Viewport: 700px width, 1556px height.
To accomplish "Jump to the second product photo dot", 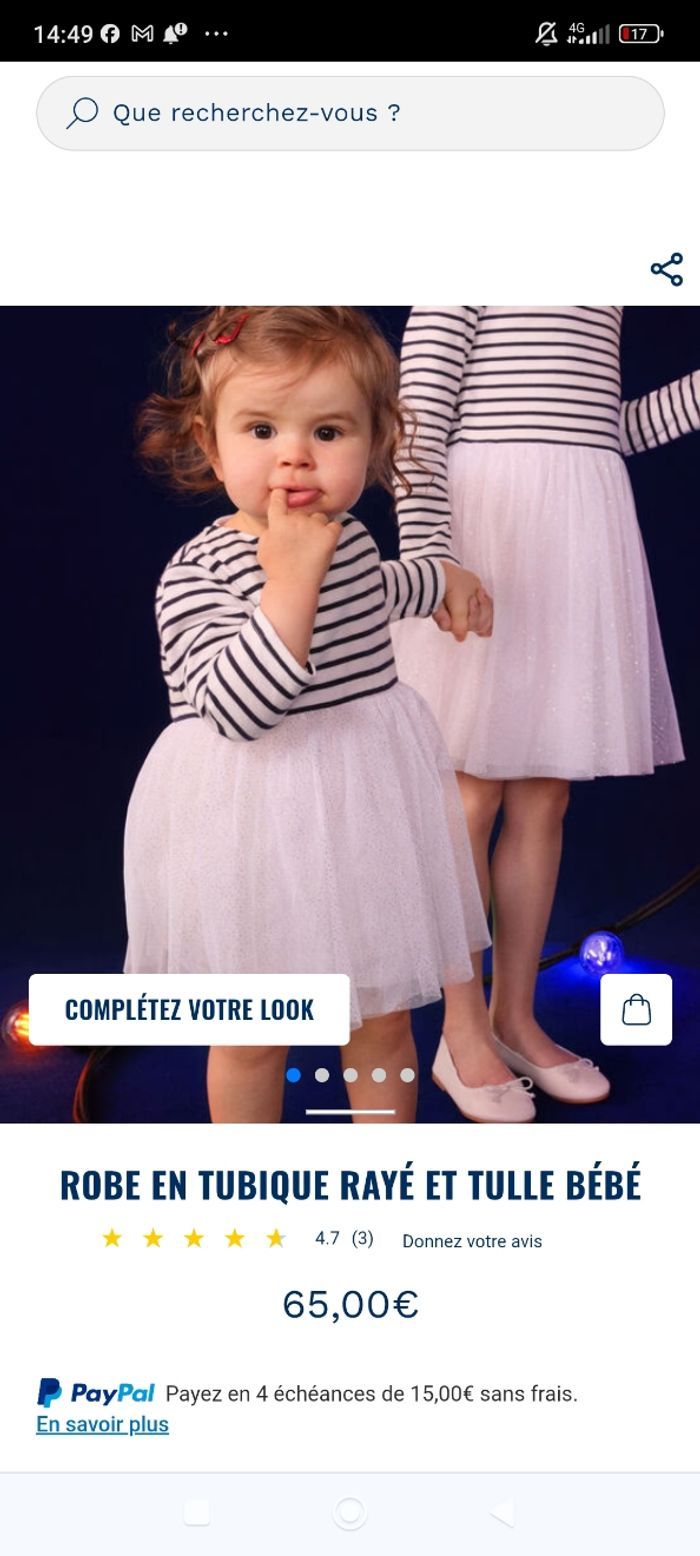I will 322,1075.
